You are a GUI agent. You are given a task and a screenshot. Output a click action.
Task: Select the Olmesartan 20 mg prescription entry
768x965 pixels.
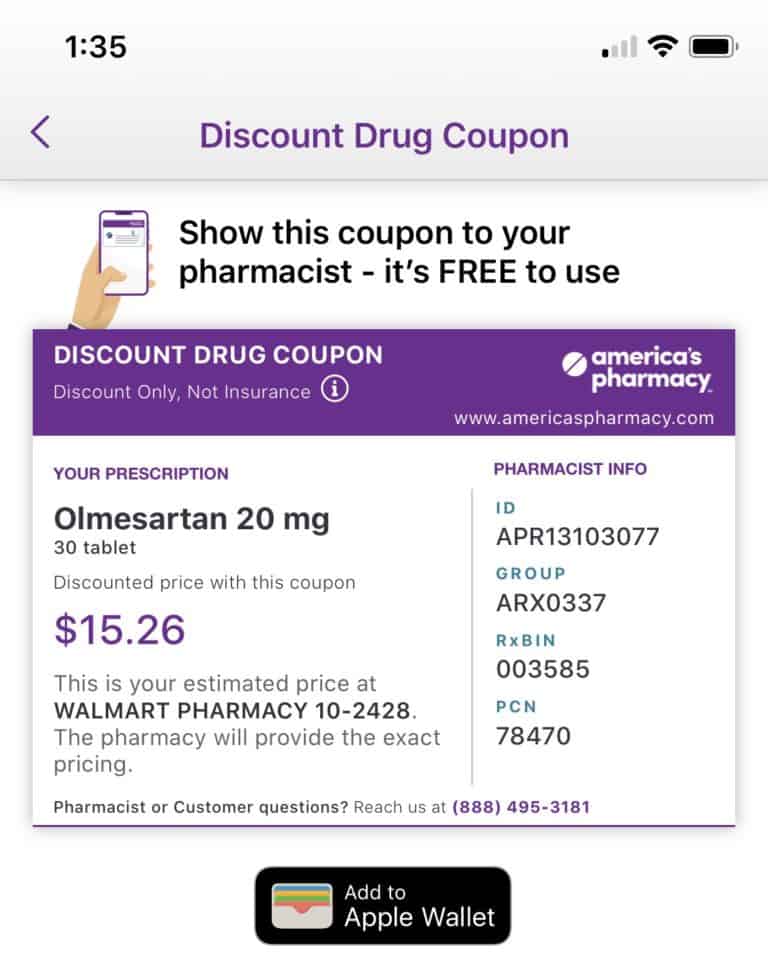pos(193,519)
